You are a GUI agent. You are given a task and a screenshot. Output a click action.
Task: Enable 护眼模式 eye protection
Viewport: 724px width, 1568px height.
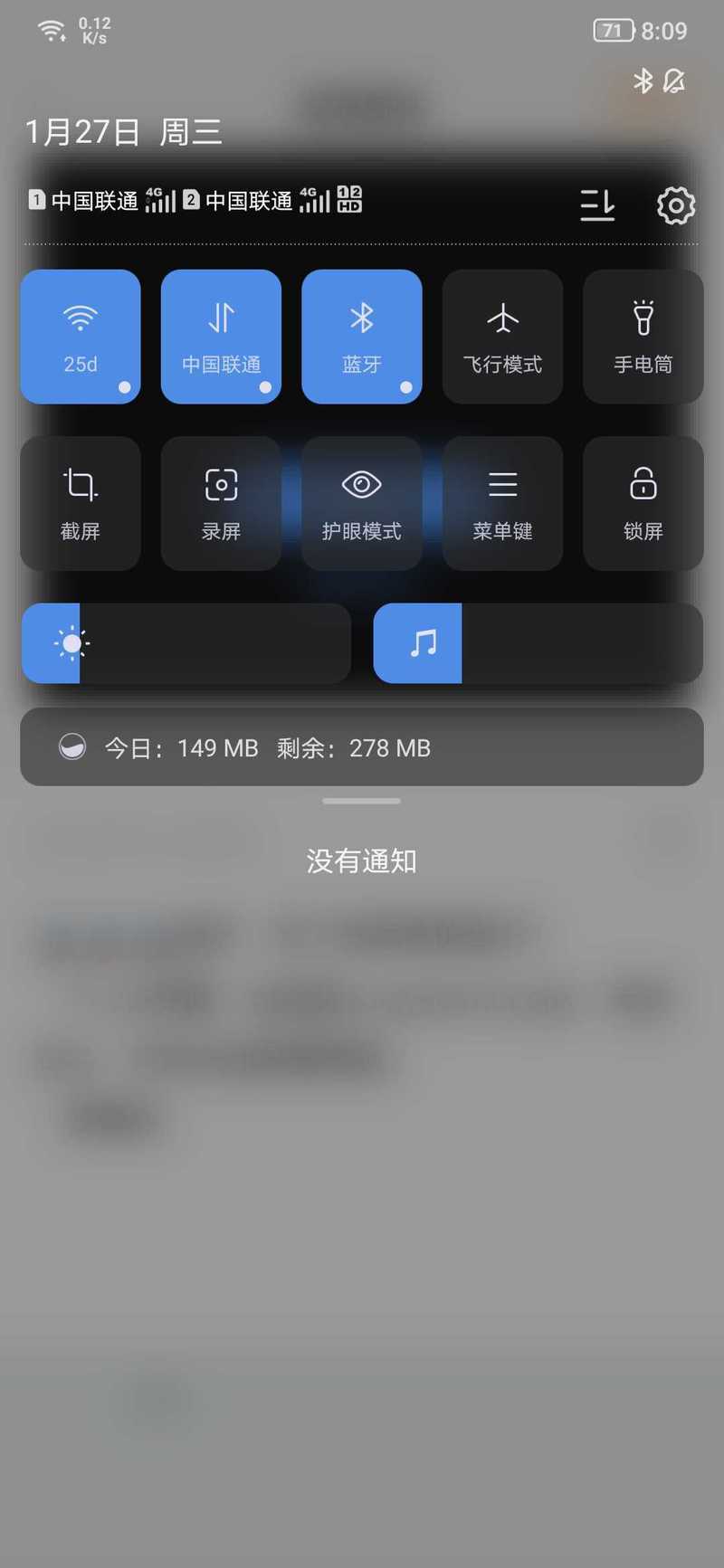(361, 503)
